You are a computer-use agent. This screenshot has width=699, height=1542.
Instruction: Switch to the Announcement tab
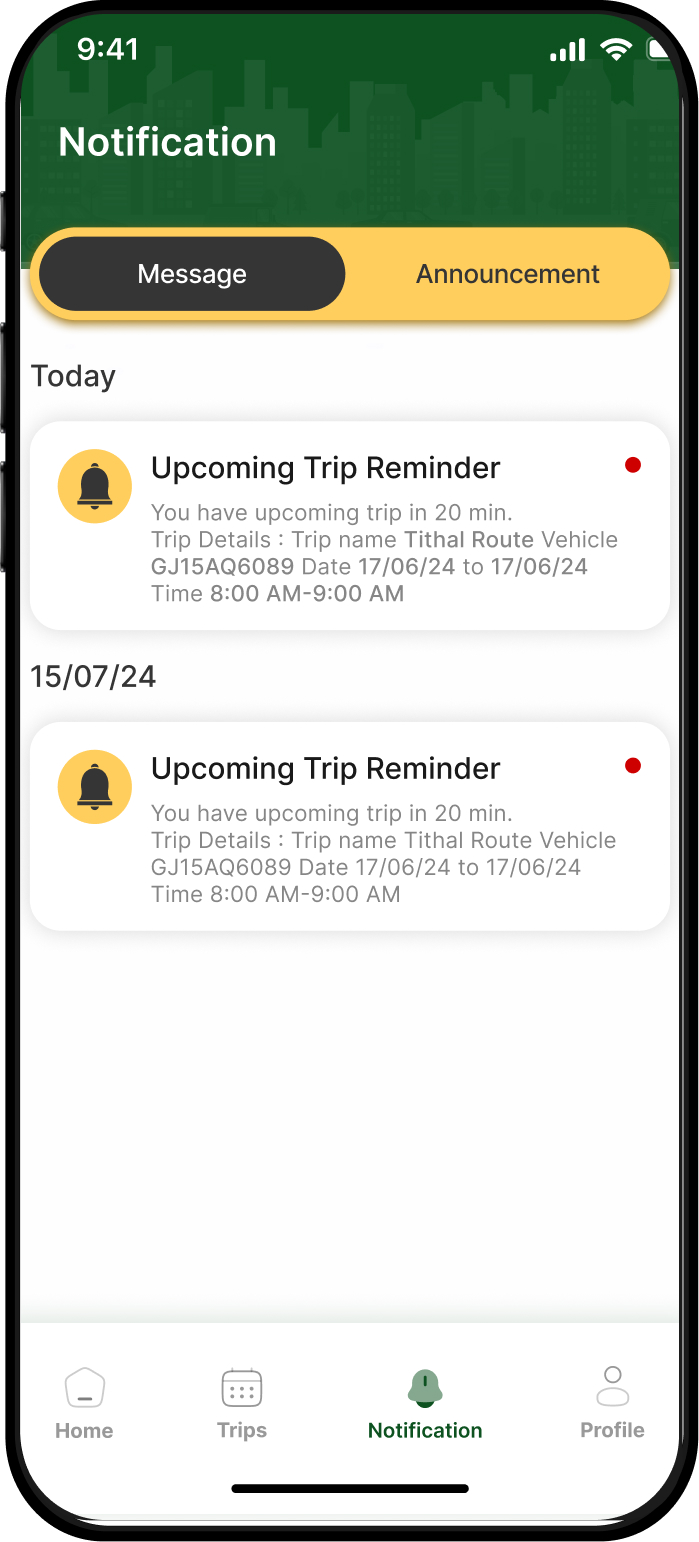[508, 274]
